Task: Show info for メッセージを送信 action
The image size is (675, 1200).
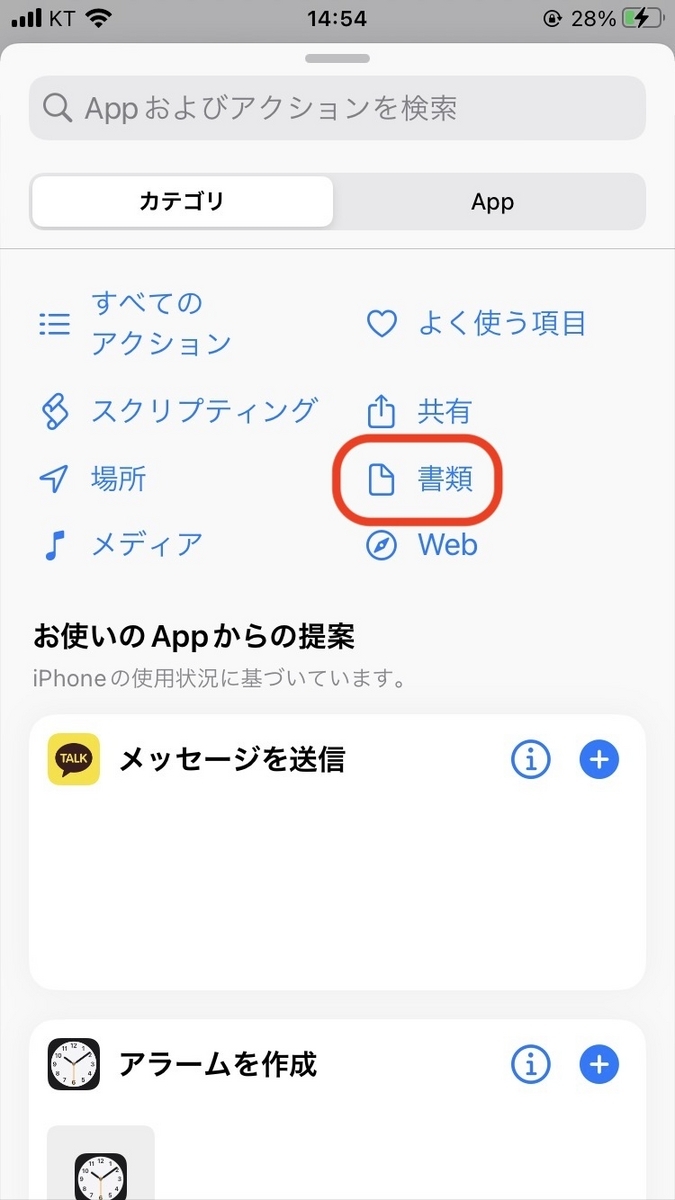Action: click(x=531, y=760)
